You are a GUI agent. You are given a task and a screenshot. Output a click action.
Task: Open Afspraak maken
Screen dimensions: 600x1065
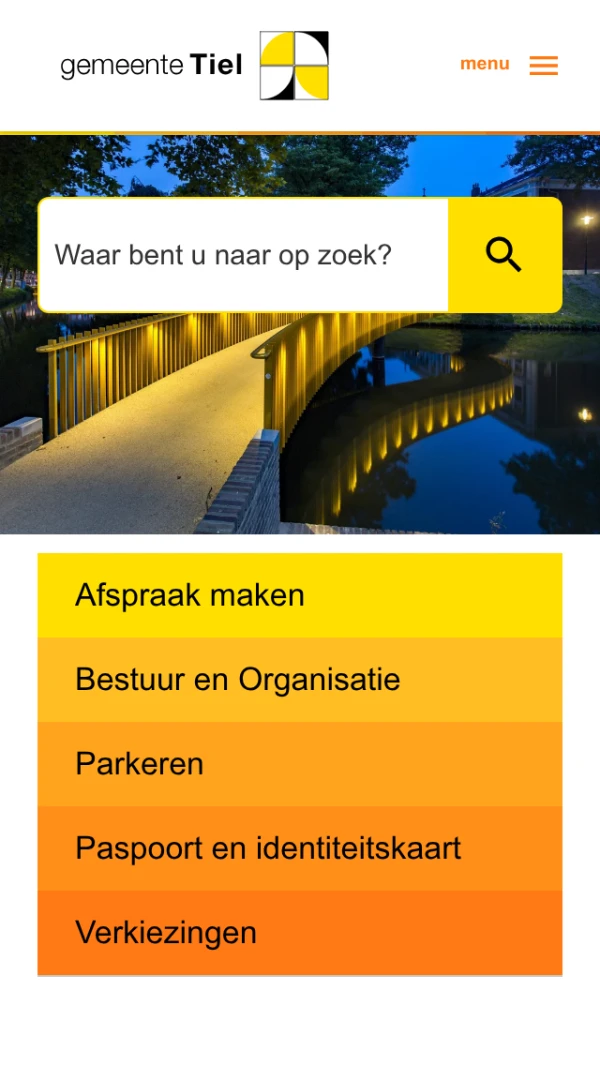click(299, 596)
